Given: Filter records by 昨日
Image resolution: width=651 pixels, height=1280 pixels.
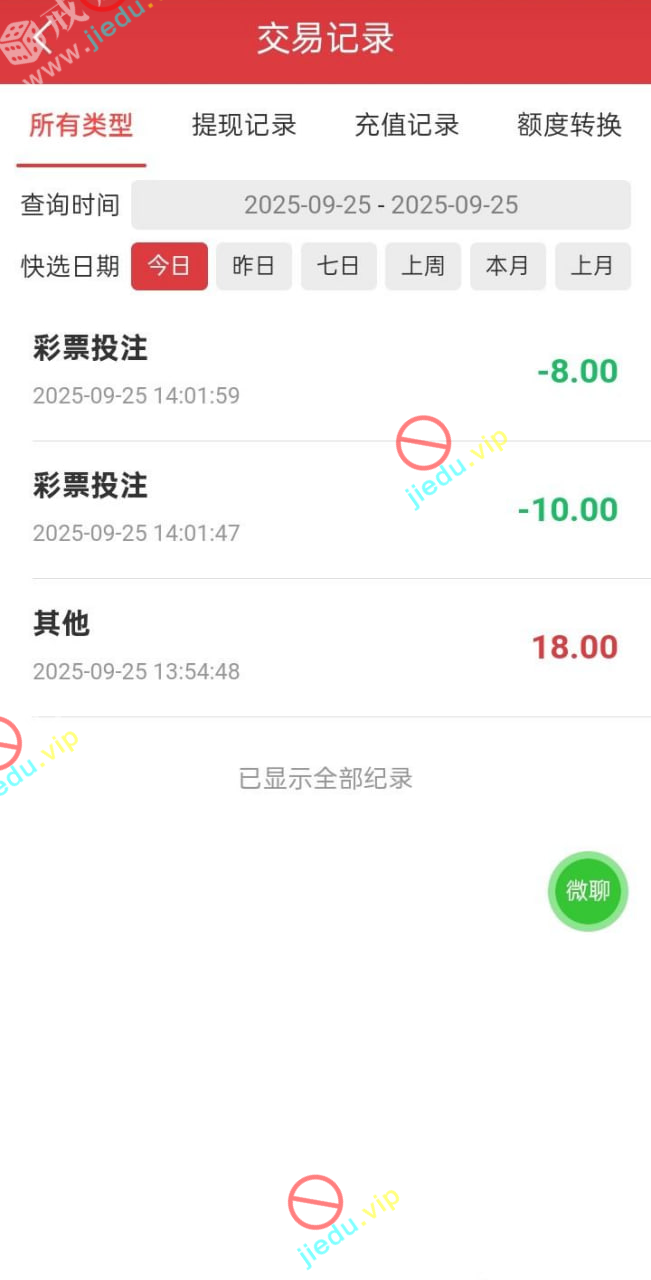Looking at the screenshot, I should pyautogui.click(x=253, y=266).
